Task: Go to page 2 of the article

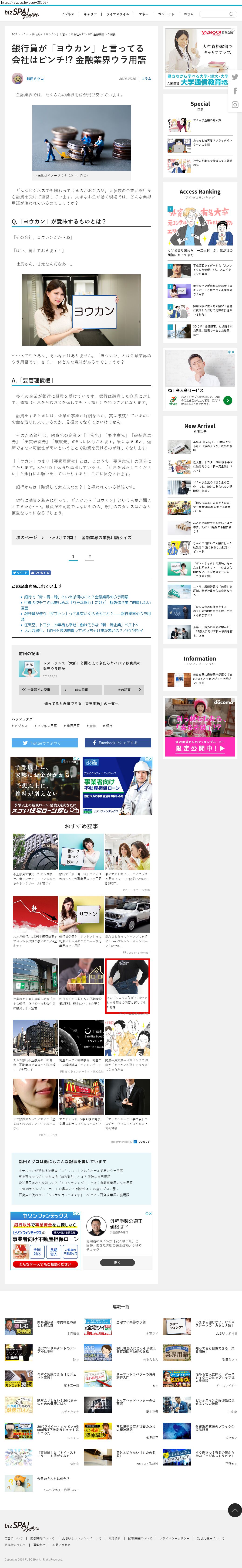Action: pos(89,556)
